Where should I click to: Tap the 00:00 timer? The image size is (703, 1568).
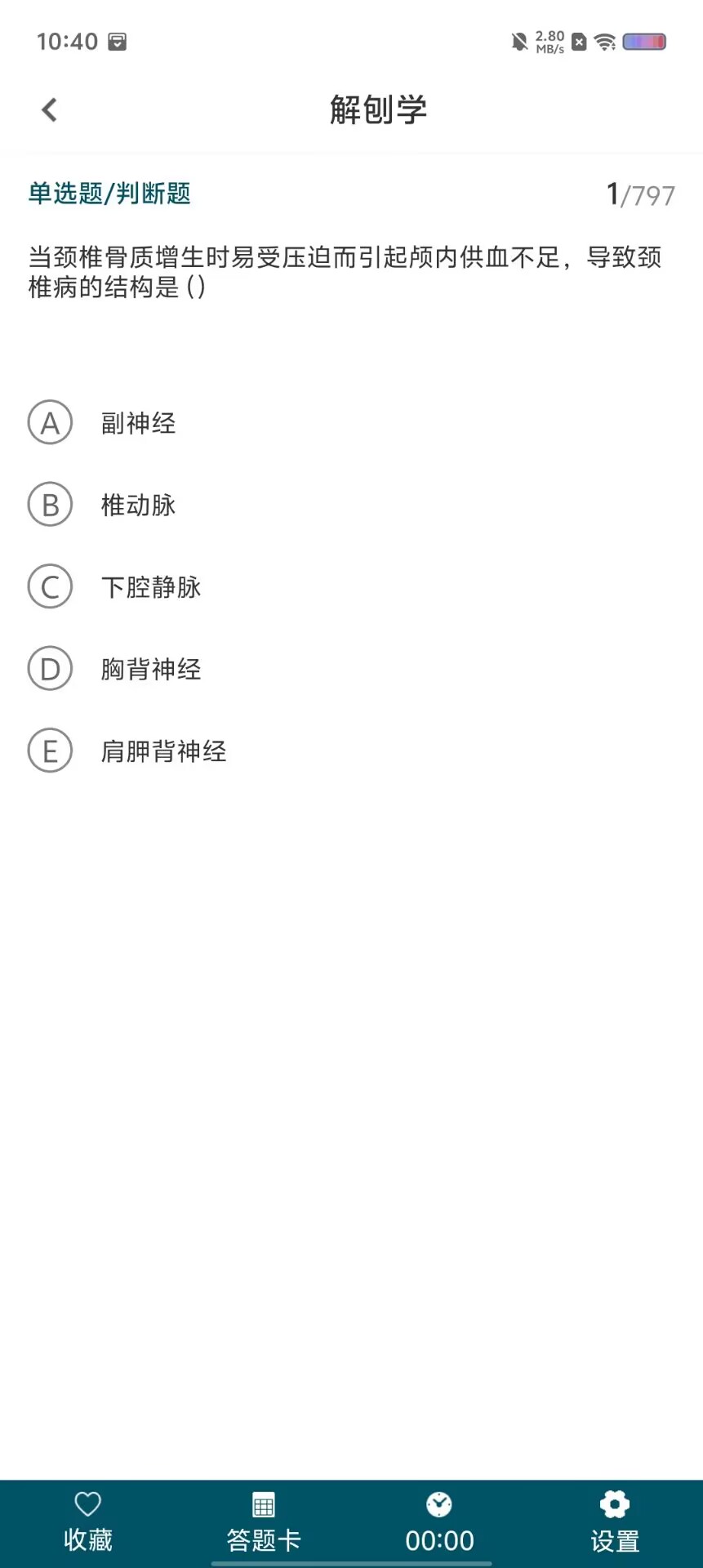coord(439,1522)
